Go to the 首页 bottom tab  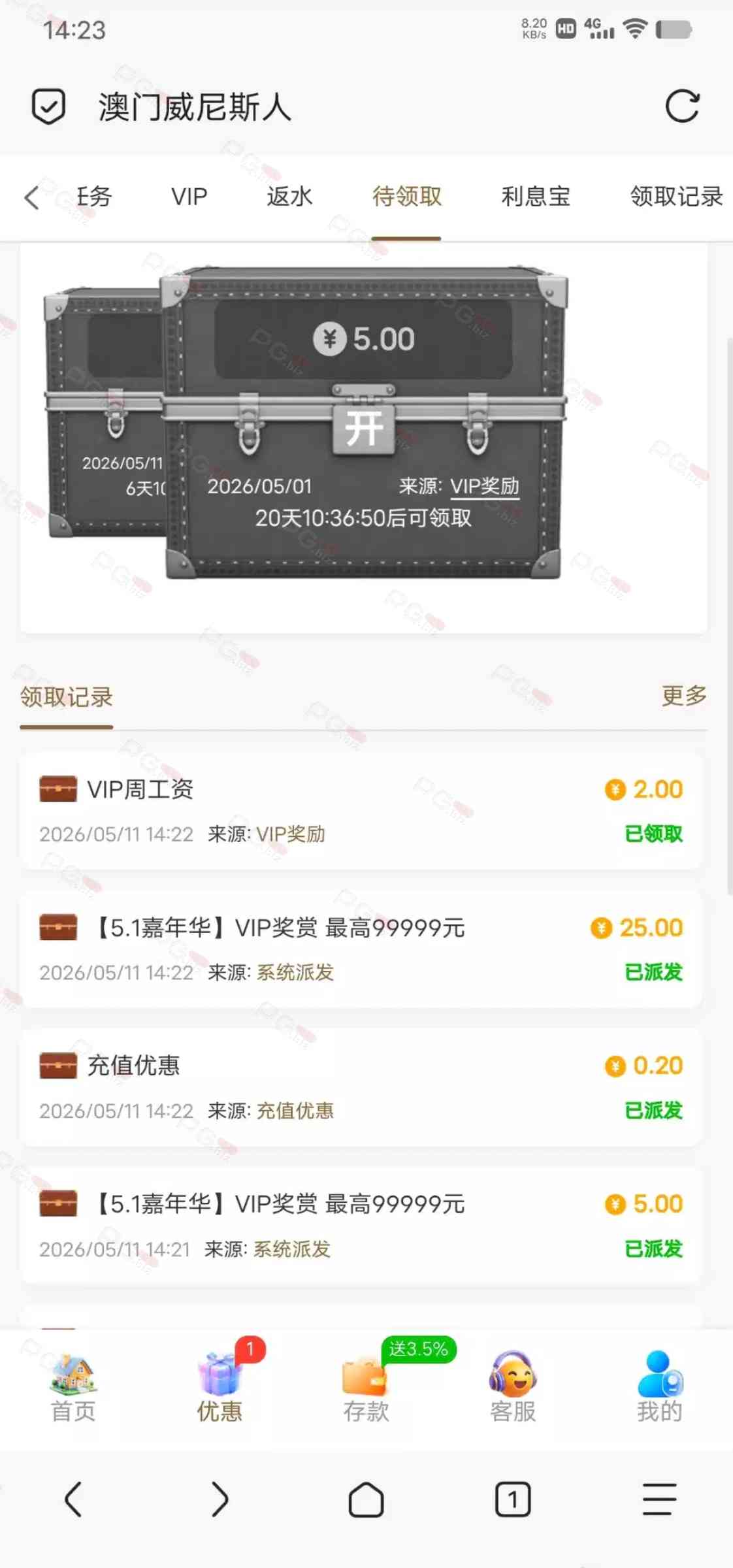tap(73, 1387)
